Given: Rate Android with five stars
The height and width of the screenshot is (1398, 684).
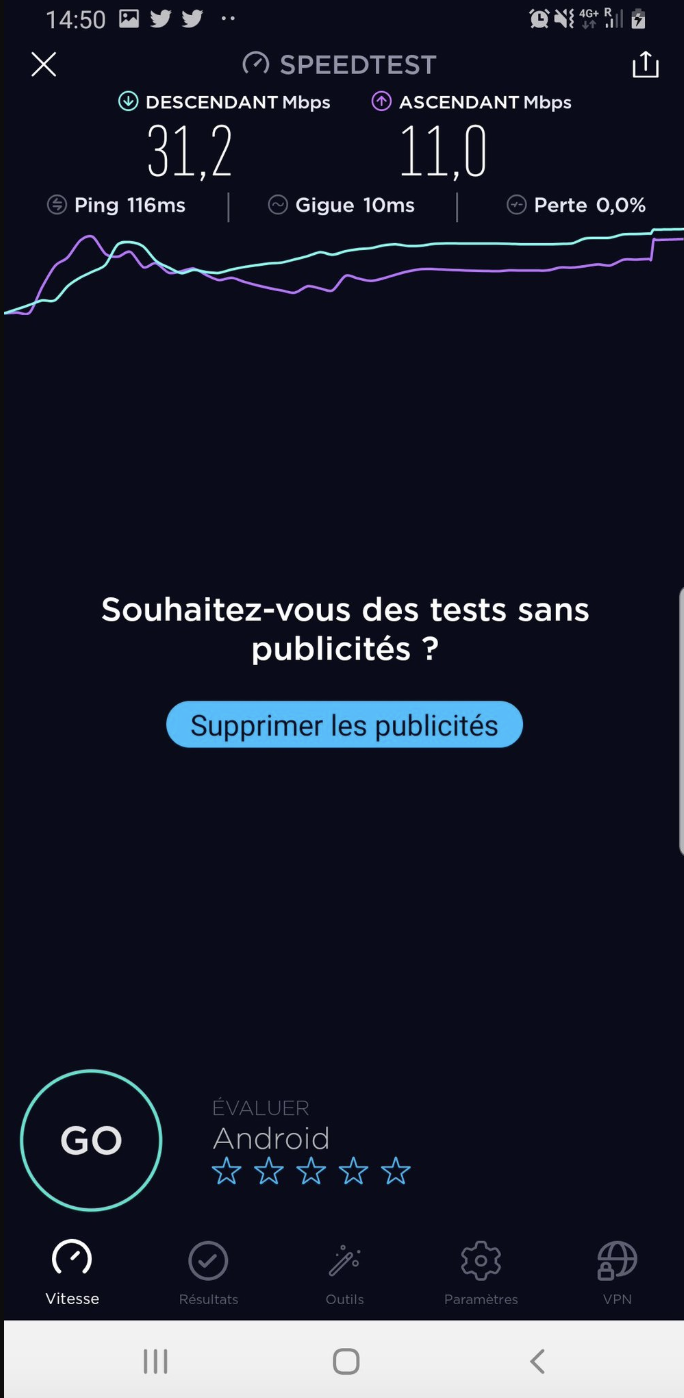Looking at the screenshot, I should click(396, 1172).
